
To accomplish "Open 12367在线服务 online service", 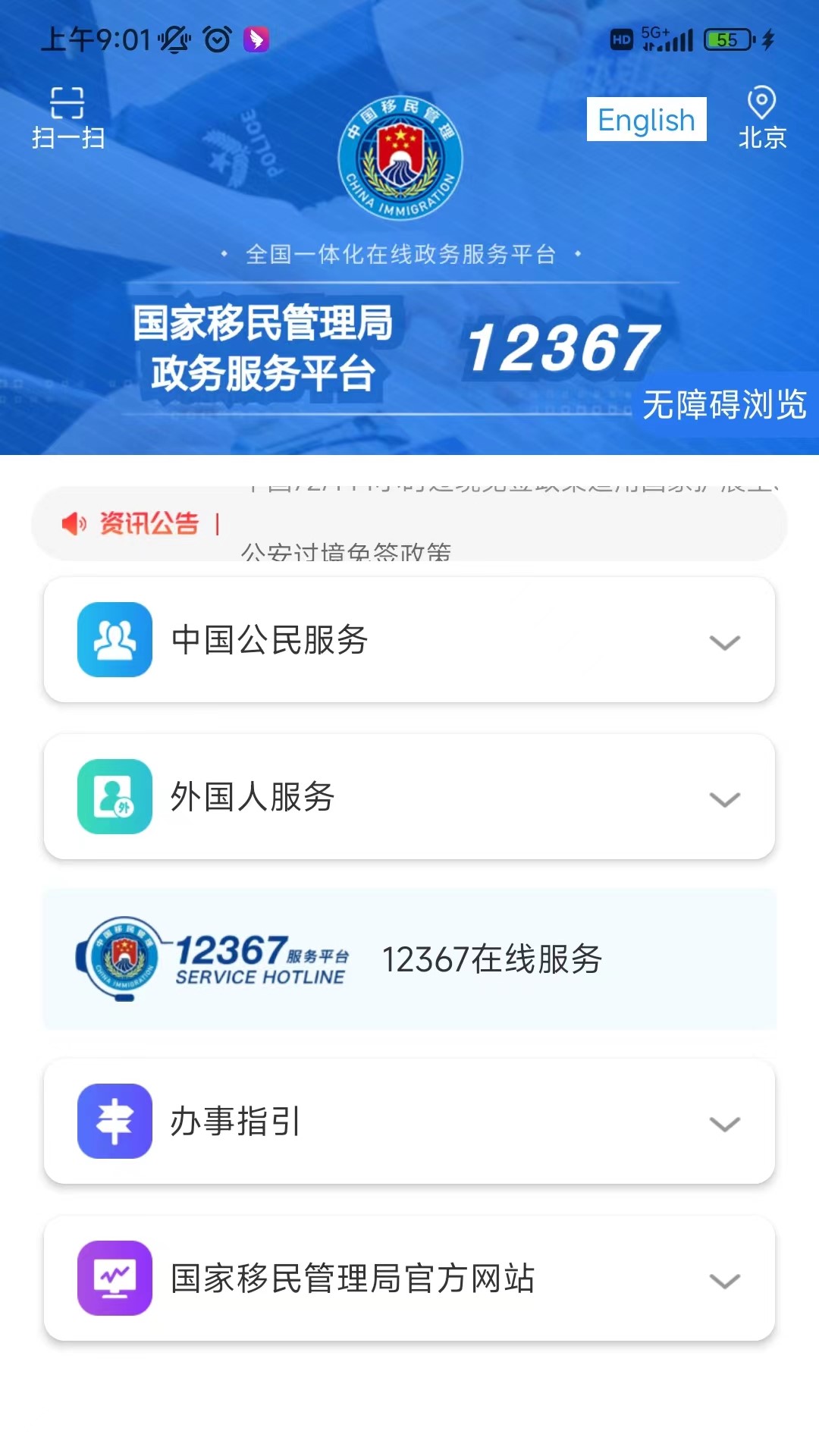I will [x=491, y=959].
